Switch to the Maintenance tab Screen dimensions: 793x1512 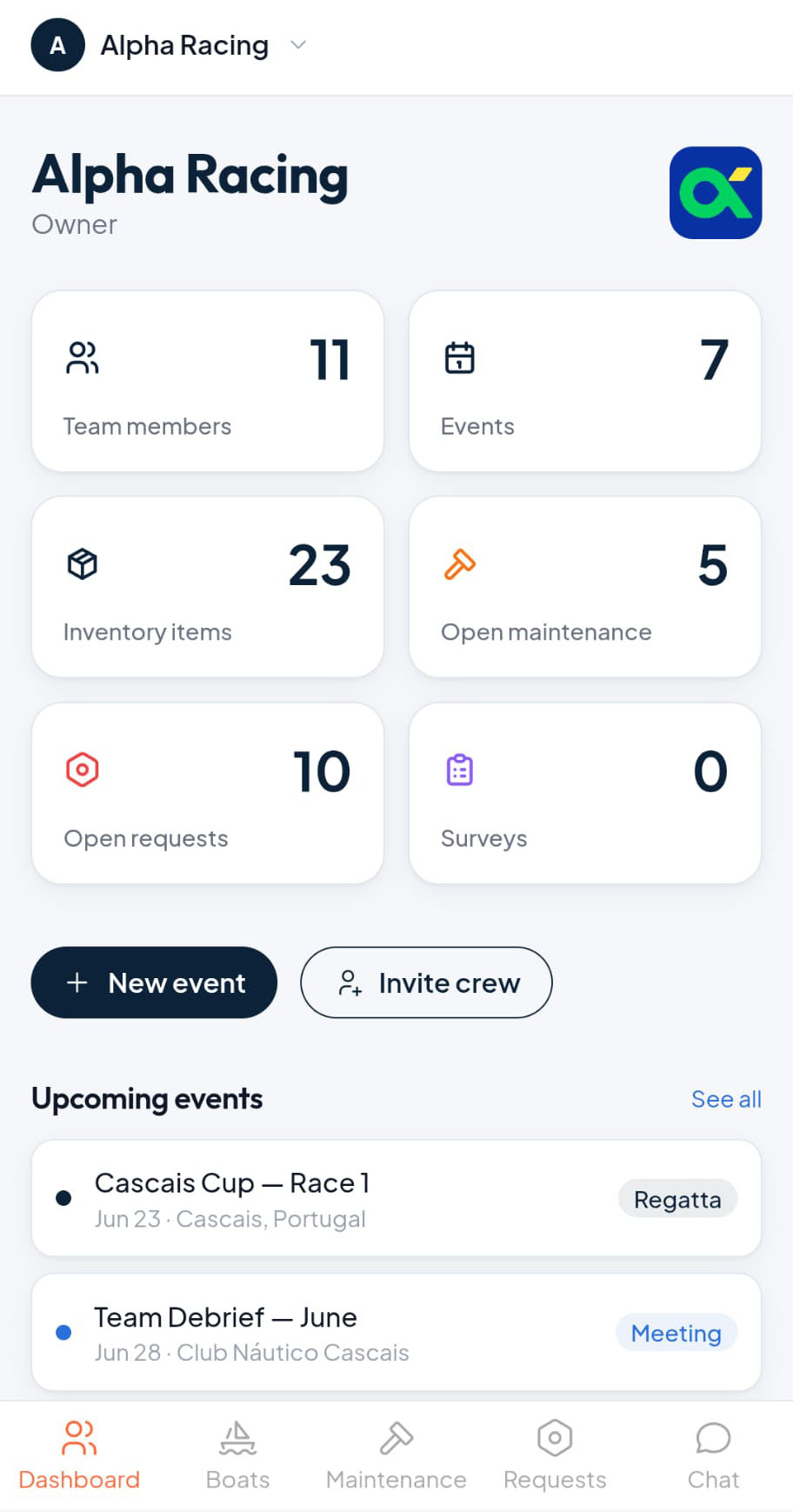click(x=396, y=1455)
